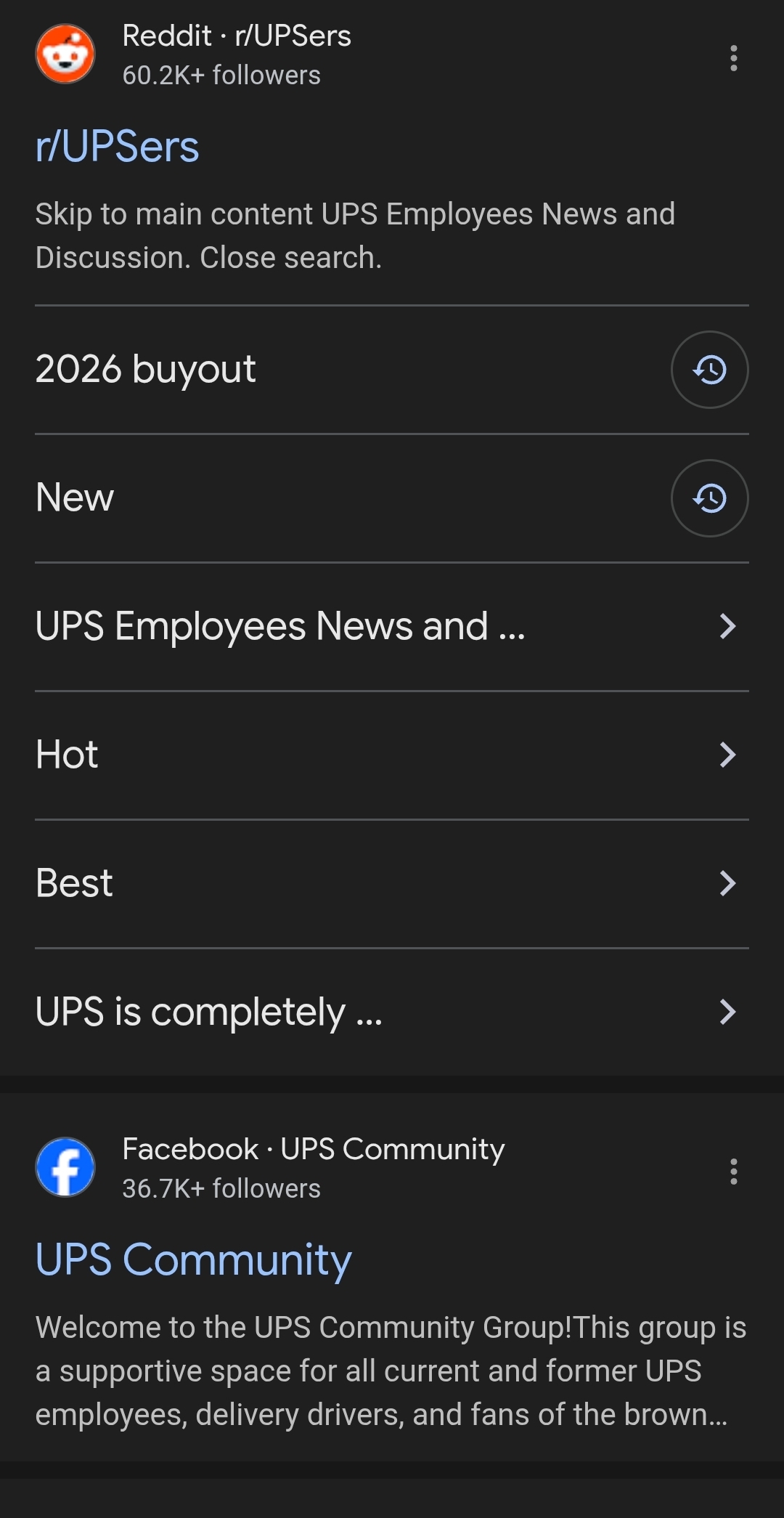Open the New sitelink
The width and height of the screenshot is (784, 1518).
(75, 498)
